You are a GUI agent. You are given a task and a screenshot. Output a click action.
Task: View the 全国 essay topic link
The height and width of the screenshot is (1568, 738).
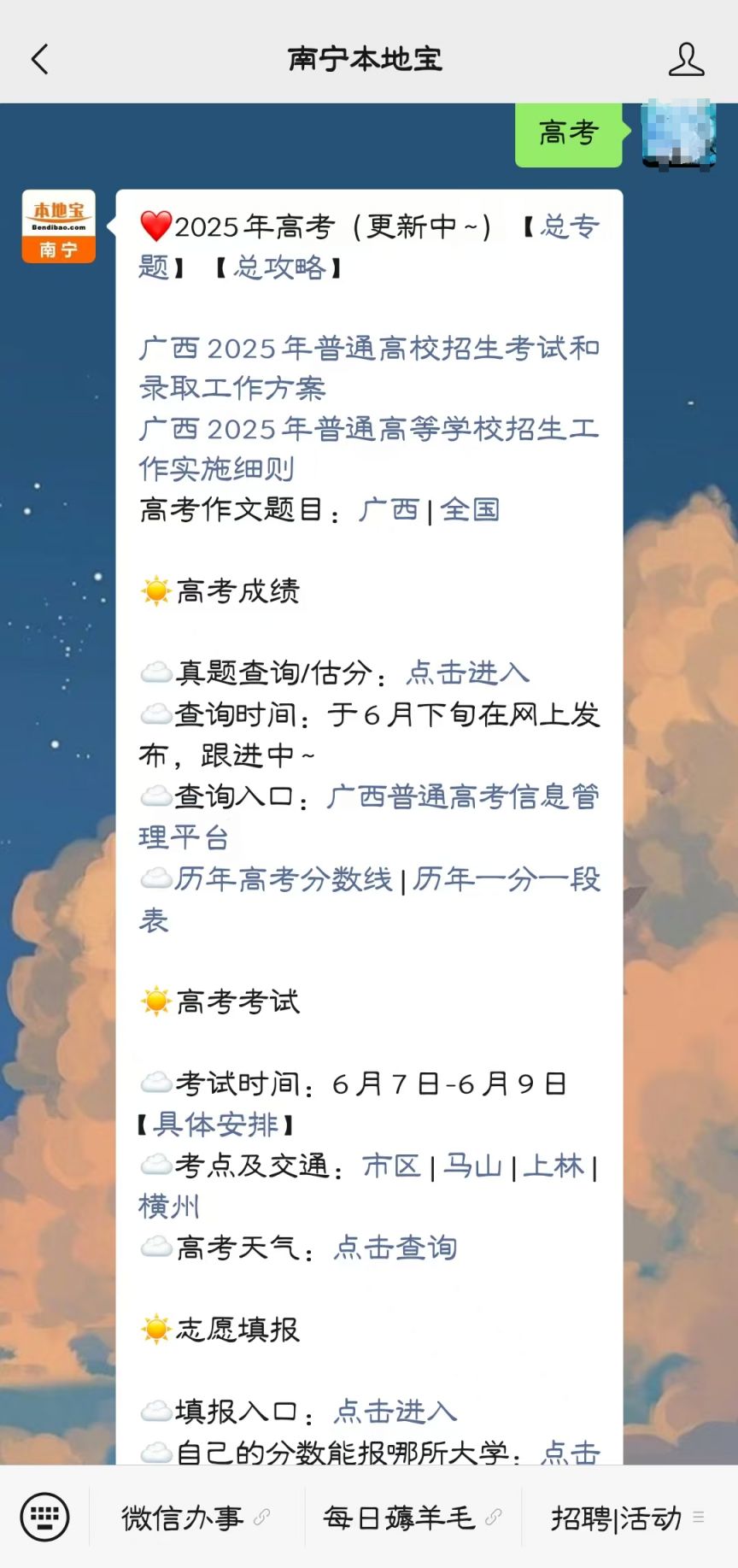(x=470, y=510)
